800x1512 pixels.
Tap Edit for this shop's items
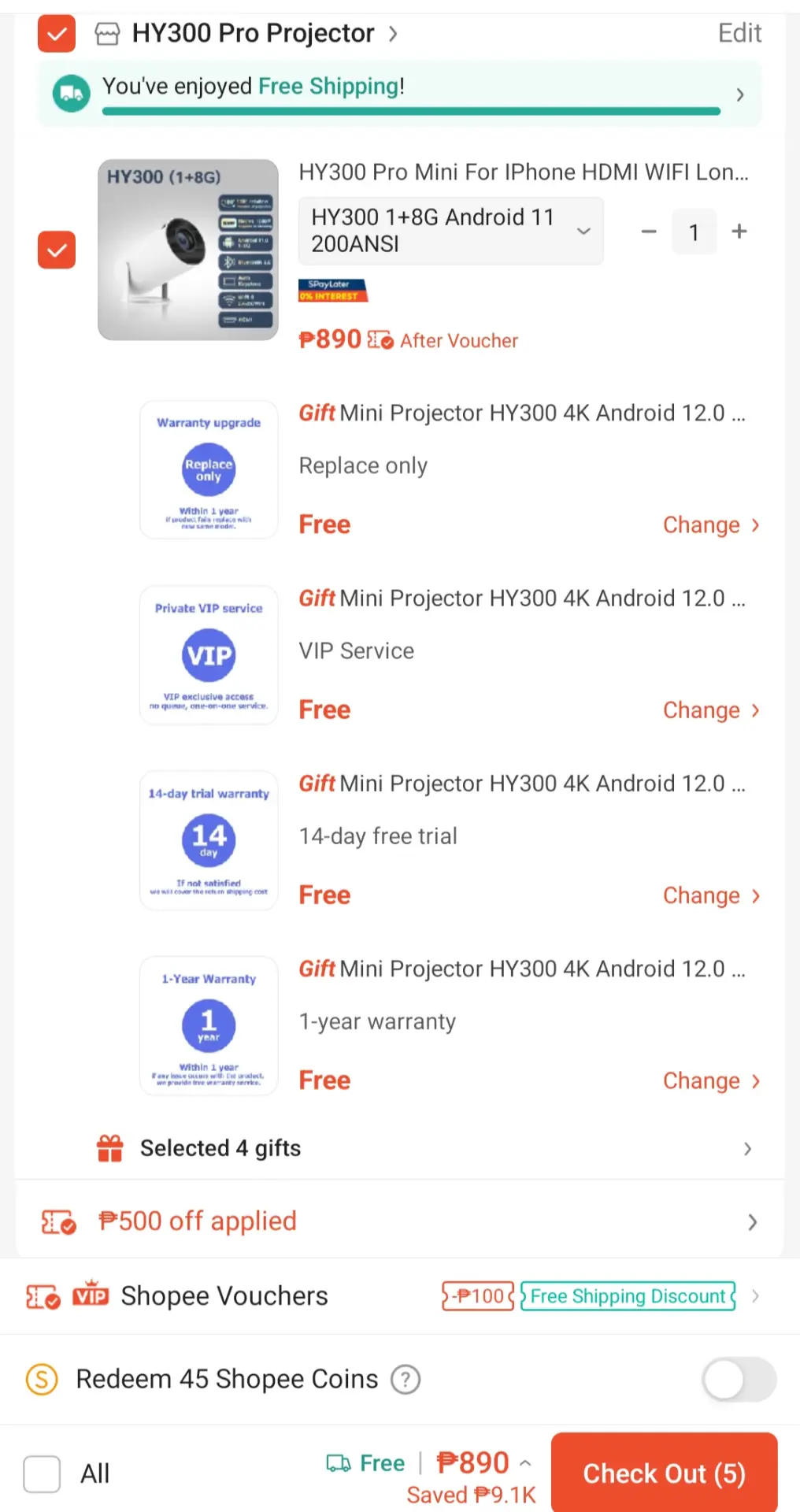point(739,33)
